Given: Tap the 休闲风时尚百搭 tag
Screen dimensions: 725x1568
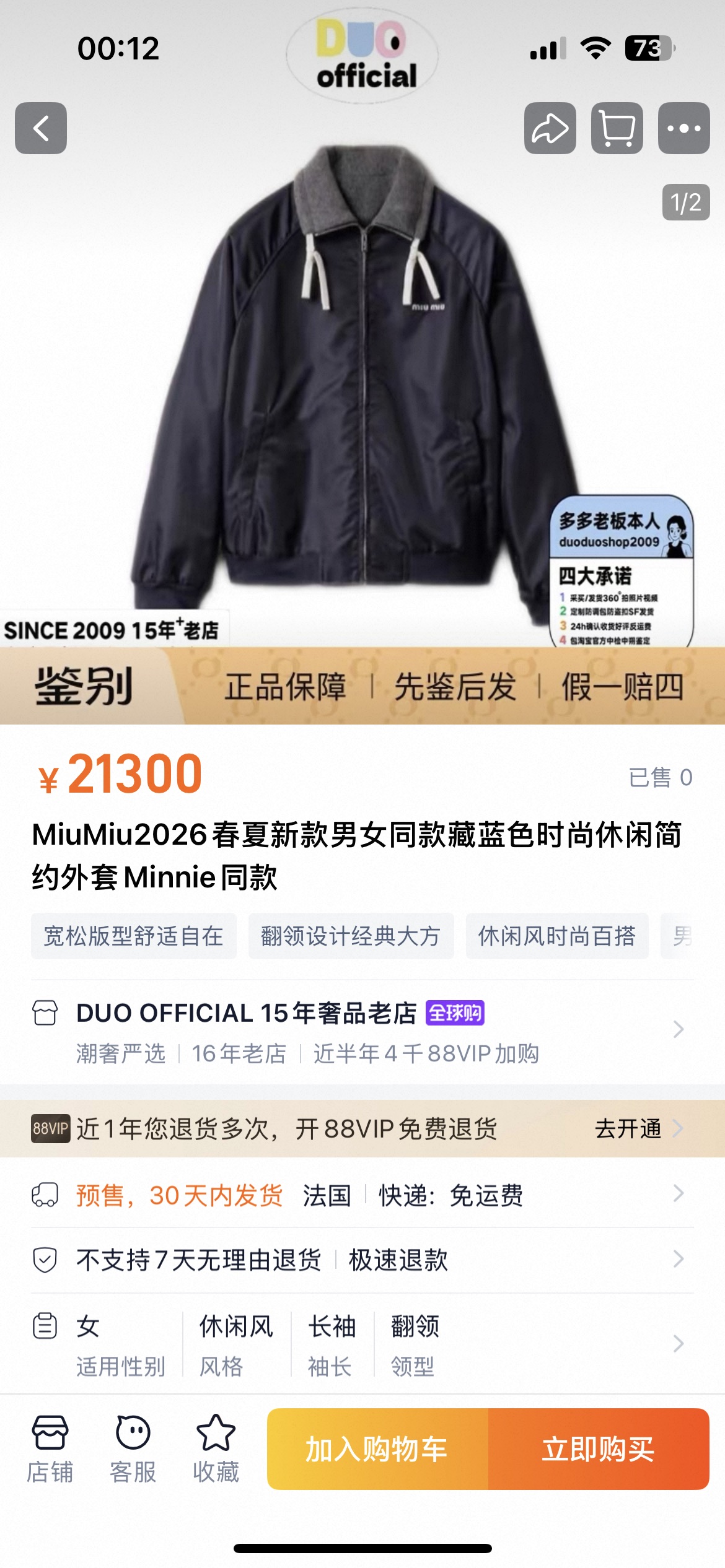Looking at the screenshot, I should click(556, 936).
